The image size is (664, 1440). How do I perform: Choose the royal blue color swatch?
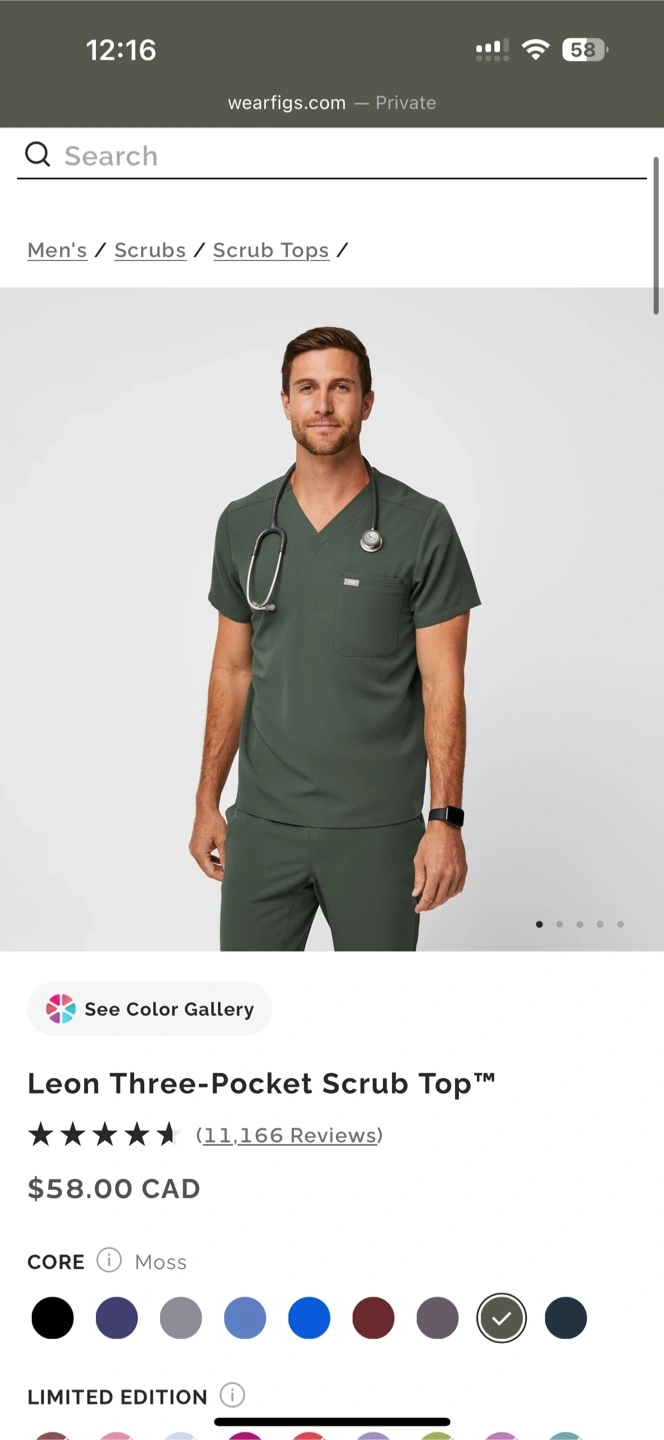click(x=309, y=1318)
